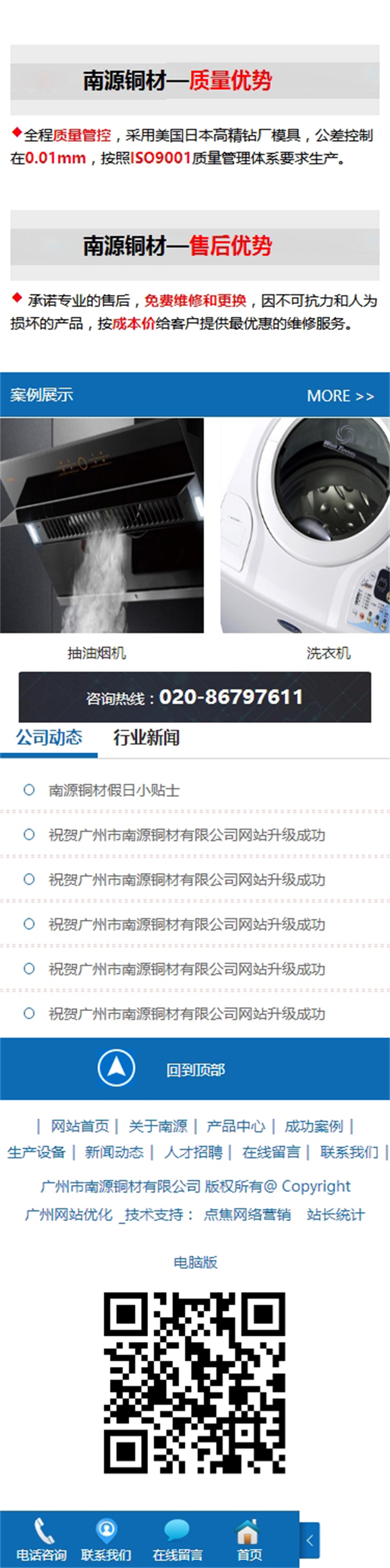This screenshot has height=1568, width=390.
Task: Open the article 南源铜材假日小贴士
Action: click(114, 790)
